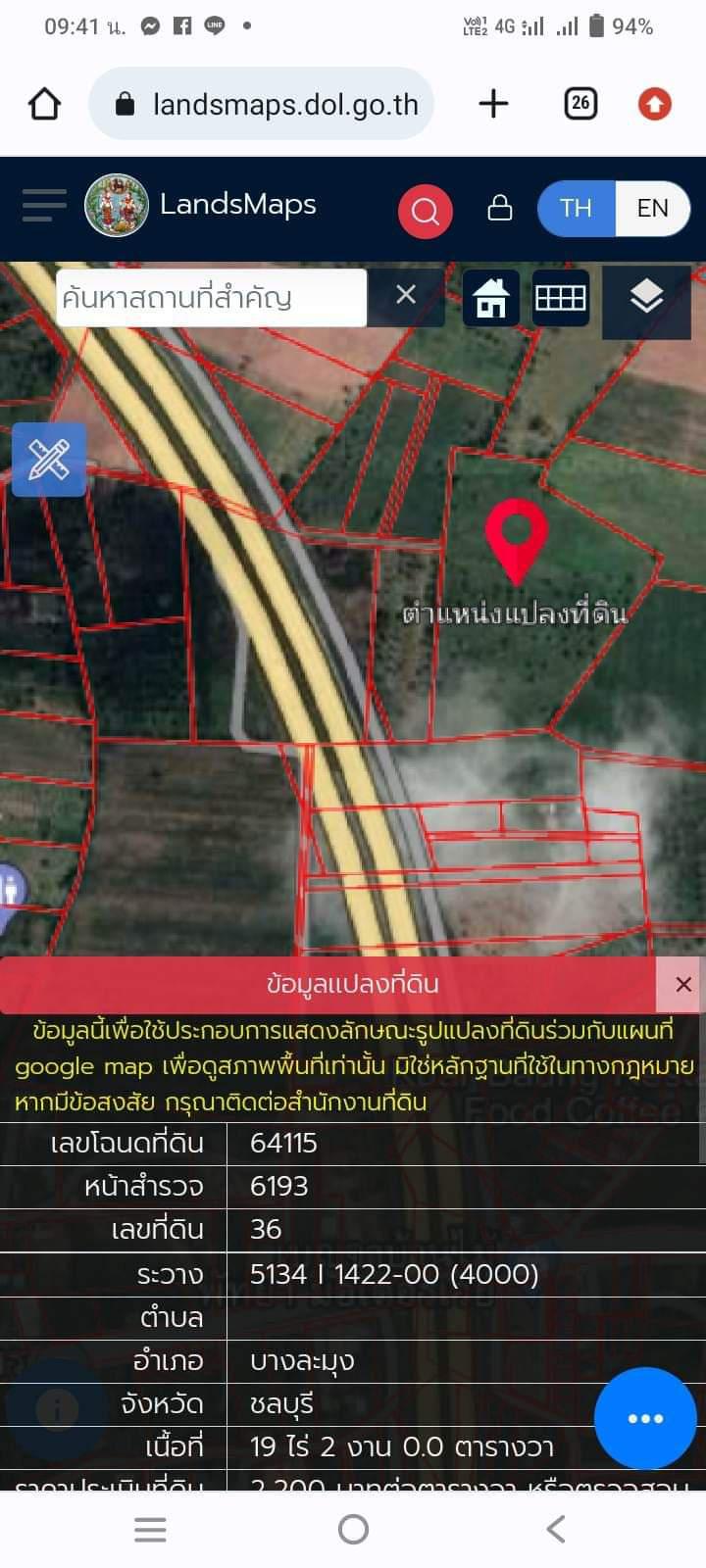Viewport: 706px width, 1568px height.
Task: Open the grid table tool
Action: tap(561, 298)
